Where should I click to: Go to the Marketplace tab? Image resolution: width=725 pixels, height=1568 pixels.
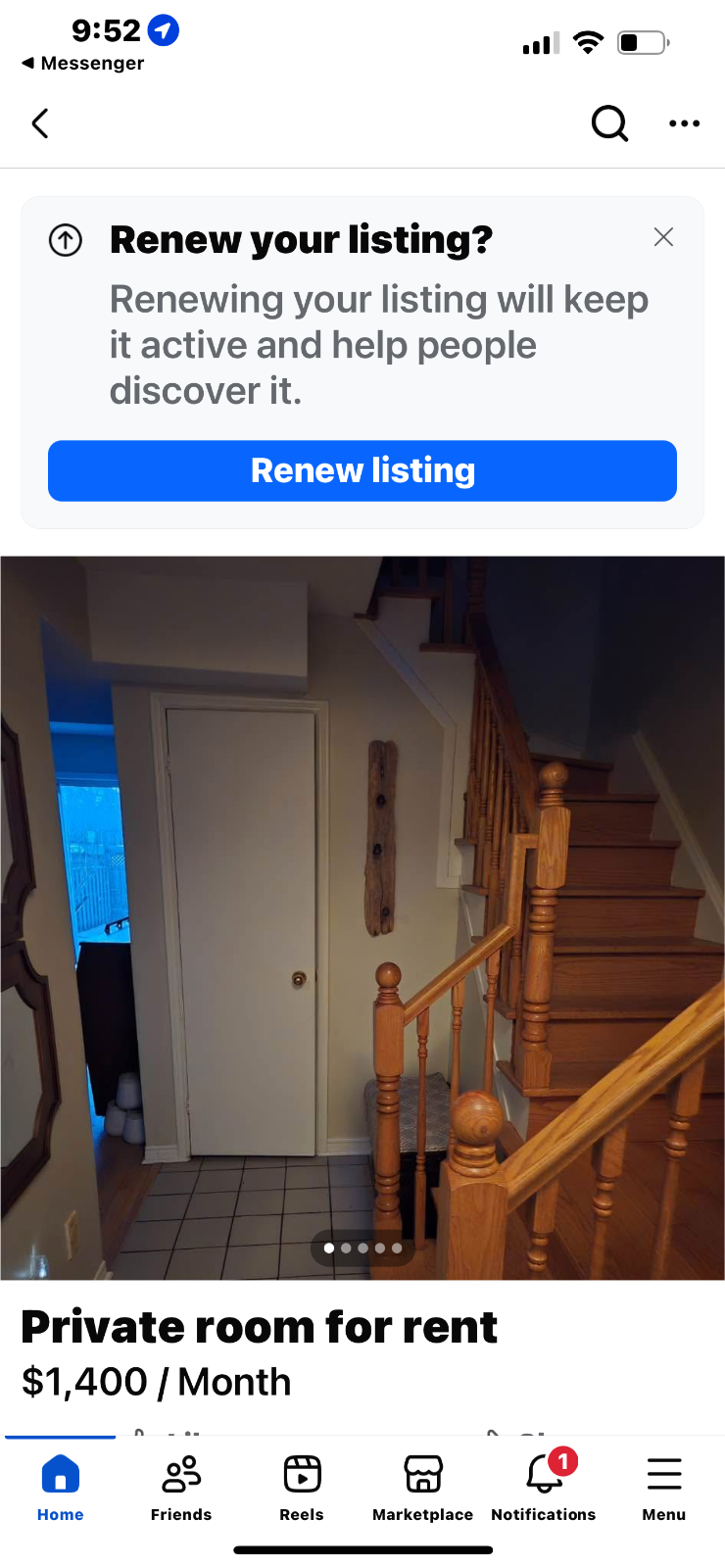click(422, 1487)
